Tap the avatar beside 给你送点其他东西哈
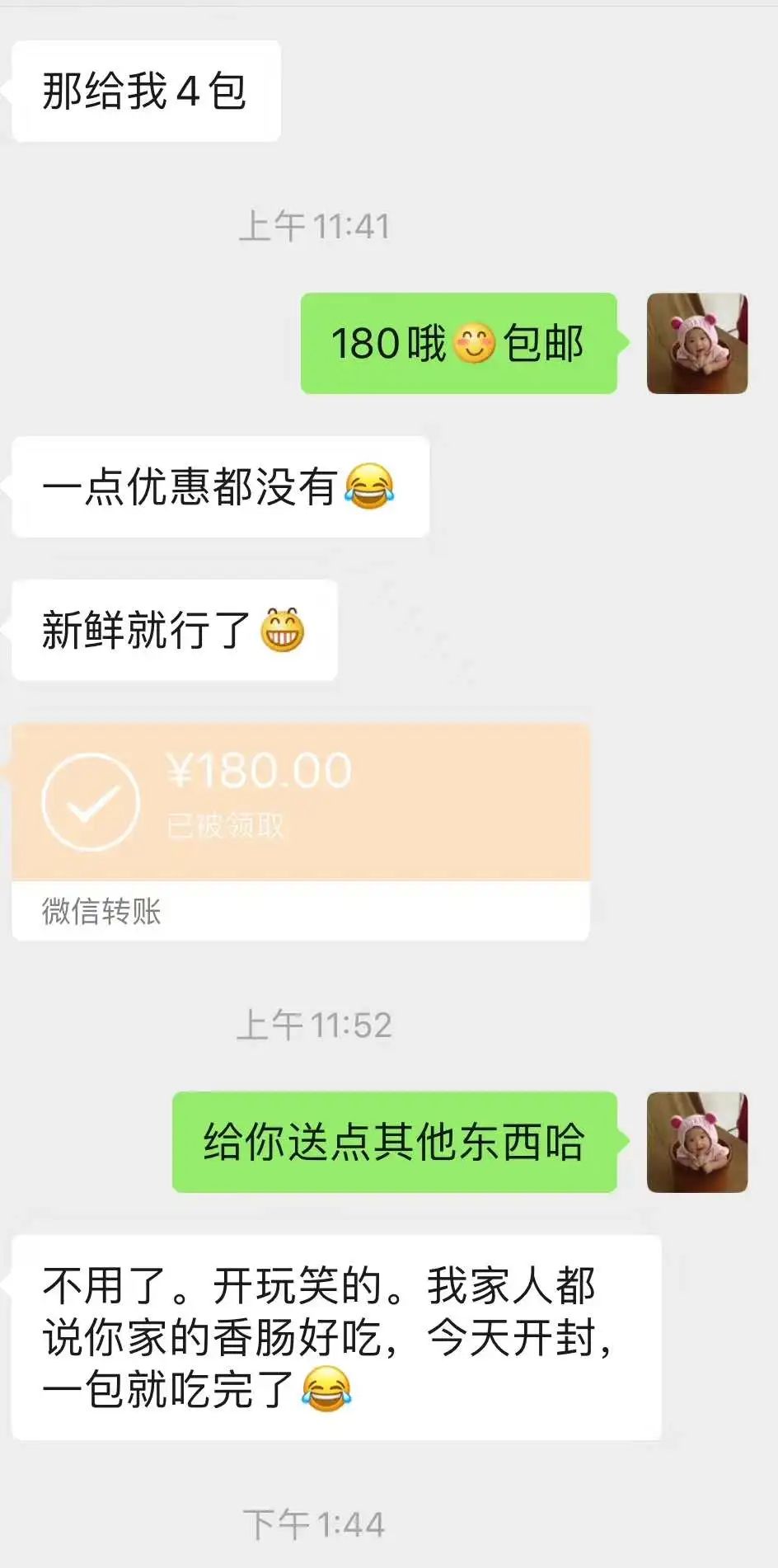This screenshot has width=778, height=1568. [697, 1142]
